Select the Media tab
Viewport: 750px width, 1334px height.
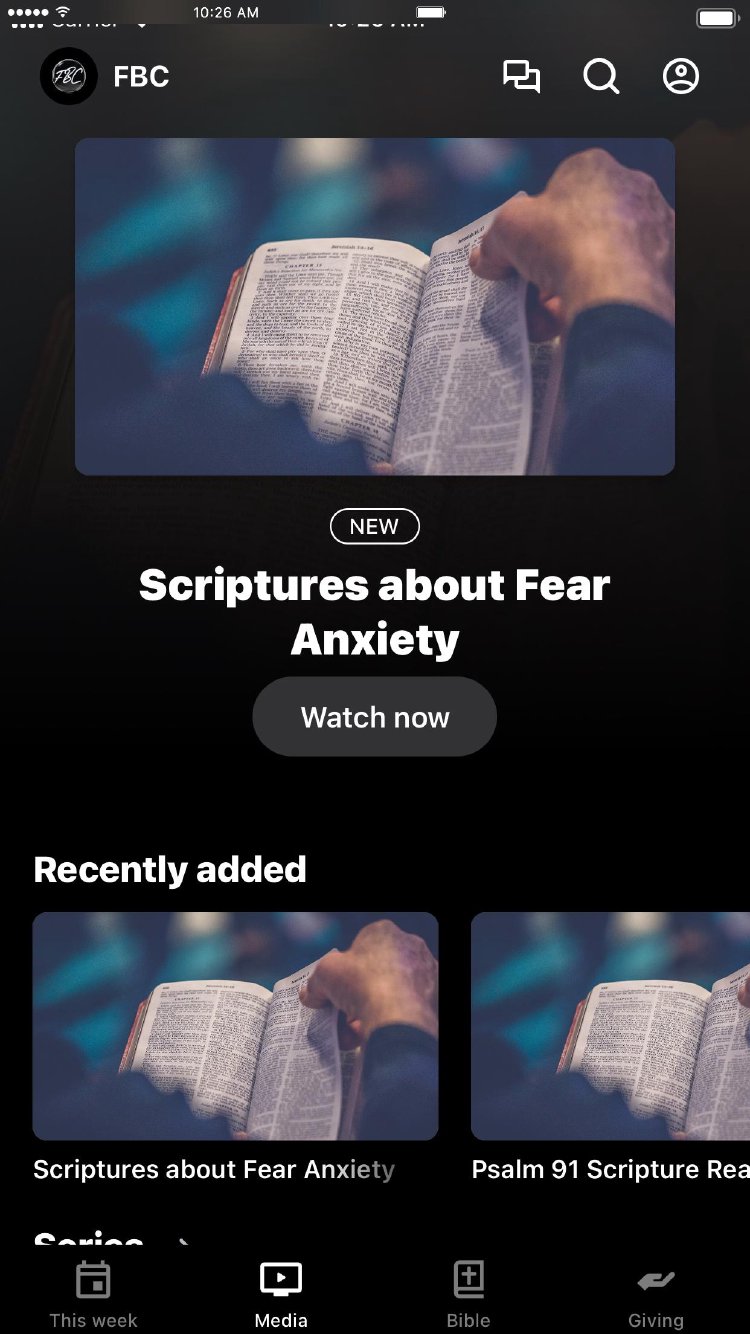click(x=281, y=1294)
